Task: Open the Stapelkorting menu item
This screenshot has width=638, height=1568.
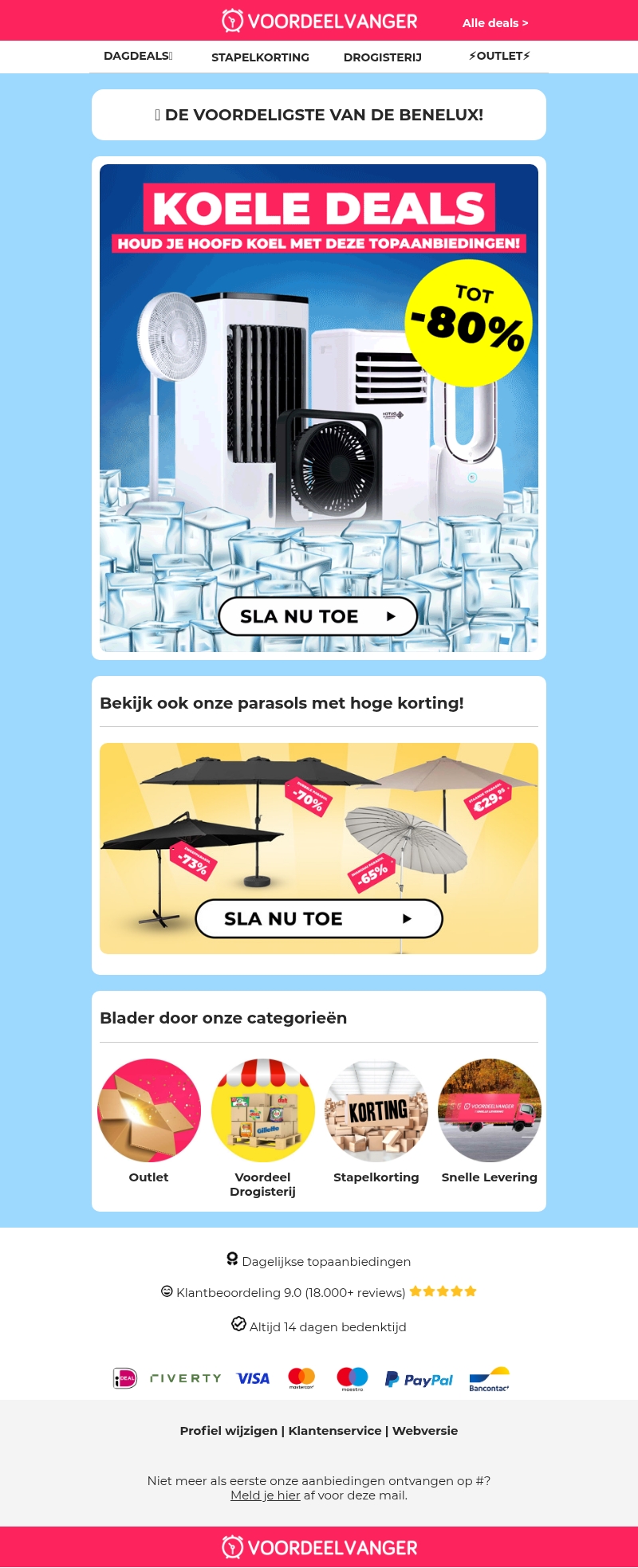Action: click(260, 57)
